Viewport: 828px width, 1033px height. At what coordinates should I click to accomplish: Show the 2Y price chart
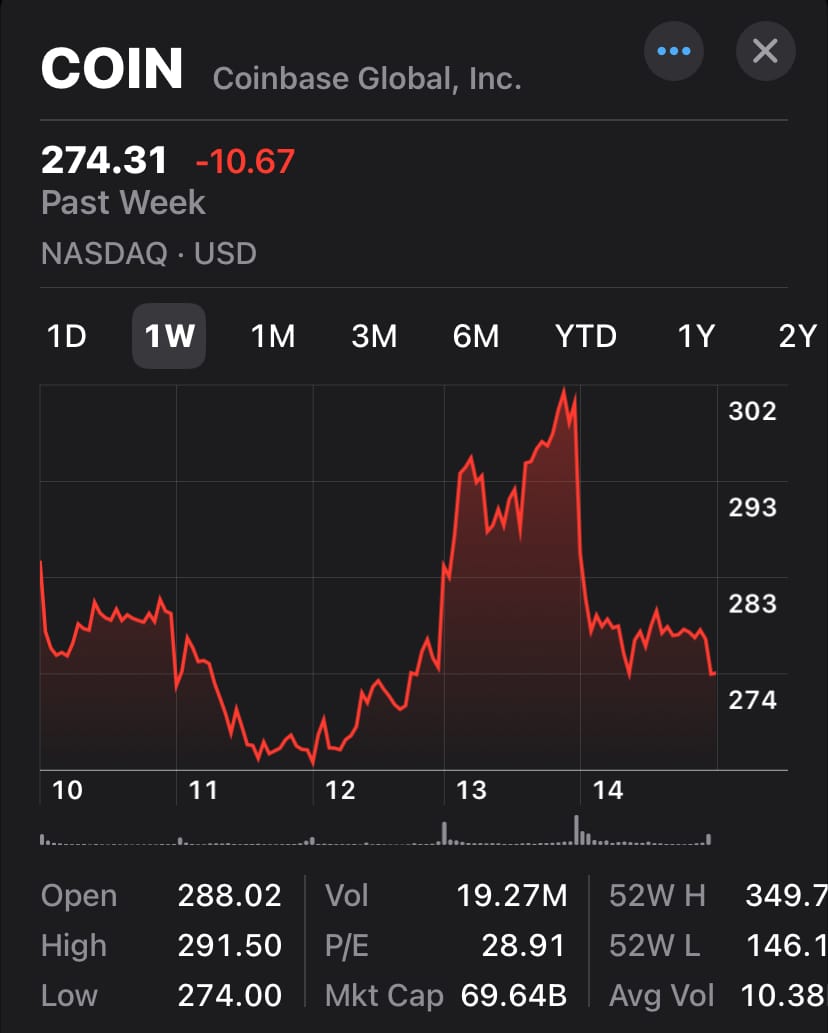click(x=797, y=336)
